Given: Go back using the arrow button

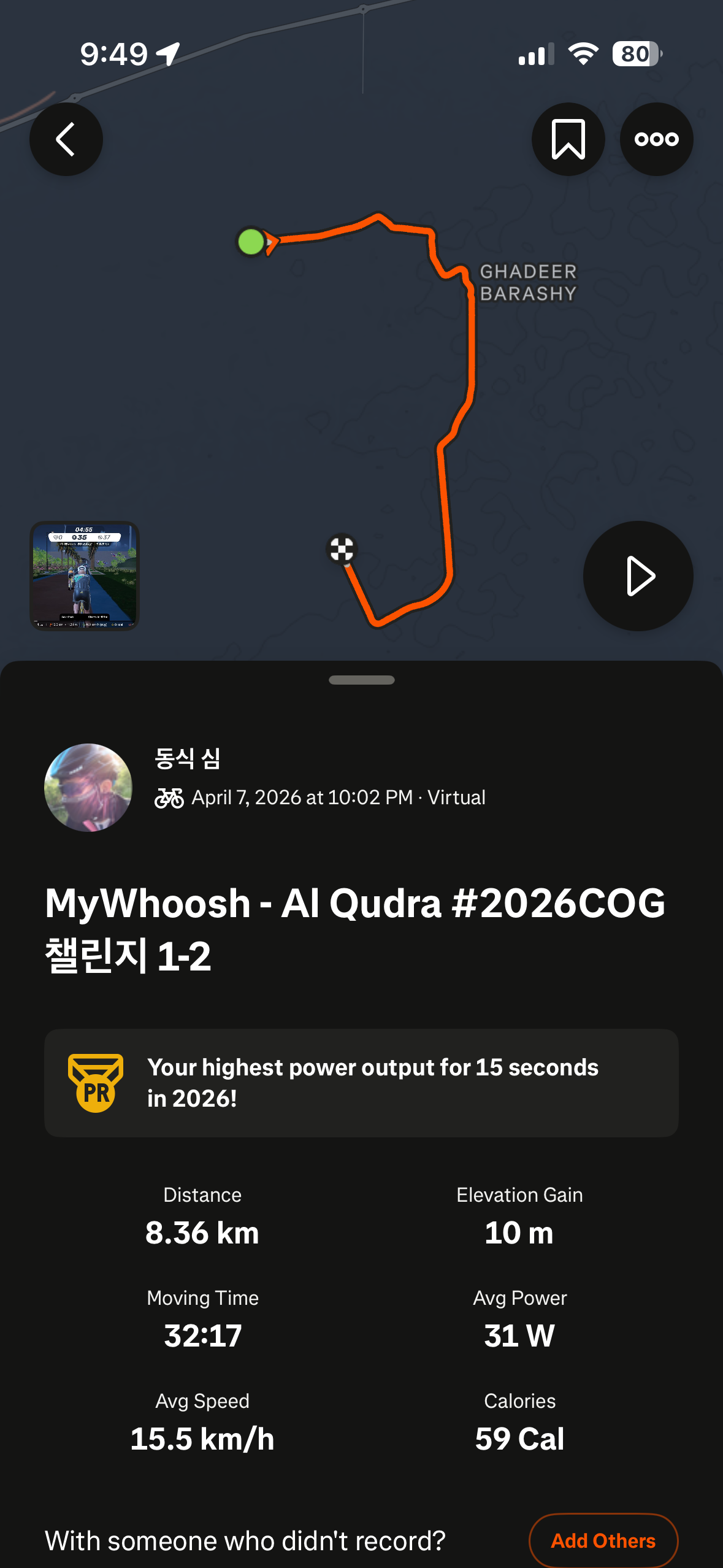Looking at the screenshot, I should coord(66,139).
